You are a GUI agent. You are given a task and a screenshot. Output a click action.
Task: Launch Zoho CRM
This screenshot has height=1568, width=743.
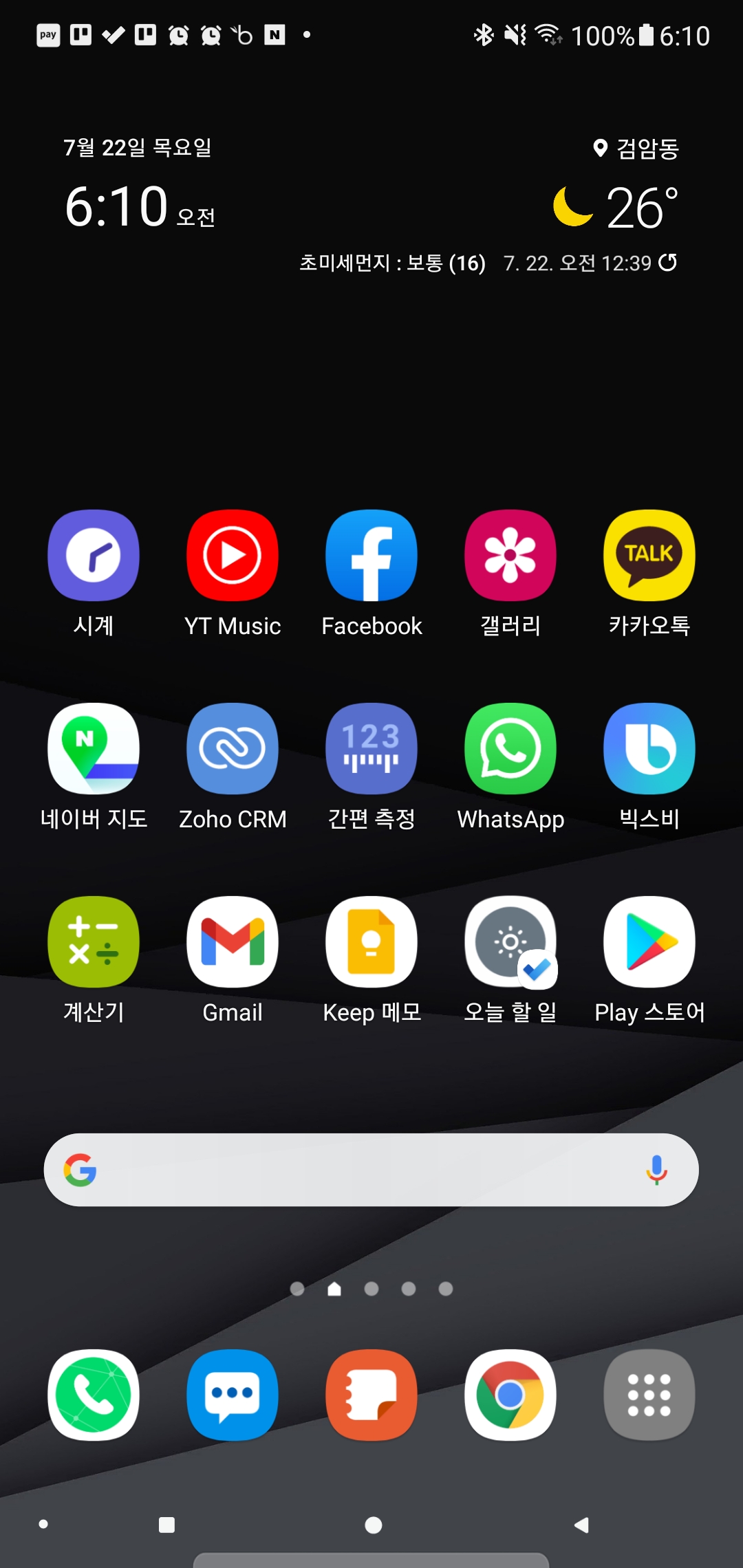233,749
